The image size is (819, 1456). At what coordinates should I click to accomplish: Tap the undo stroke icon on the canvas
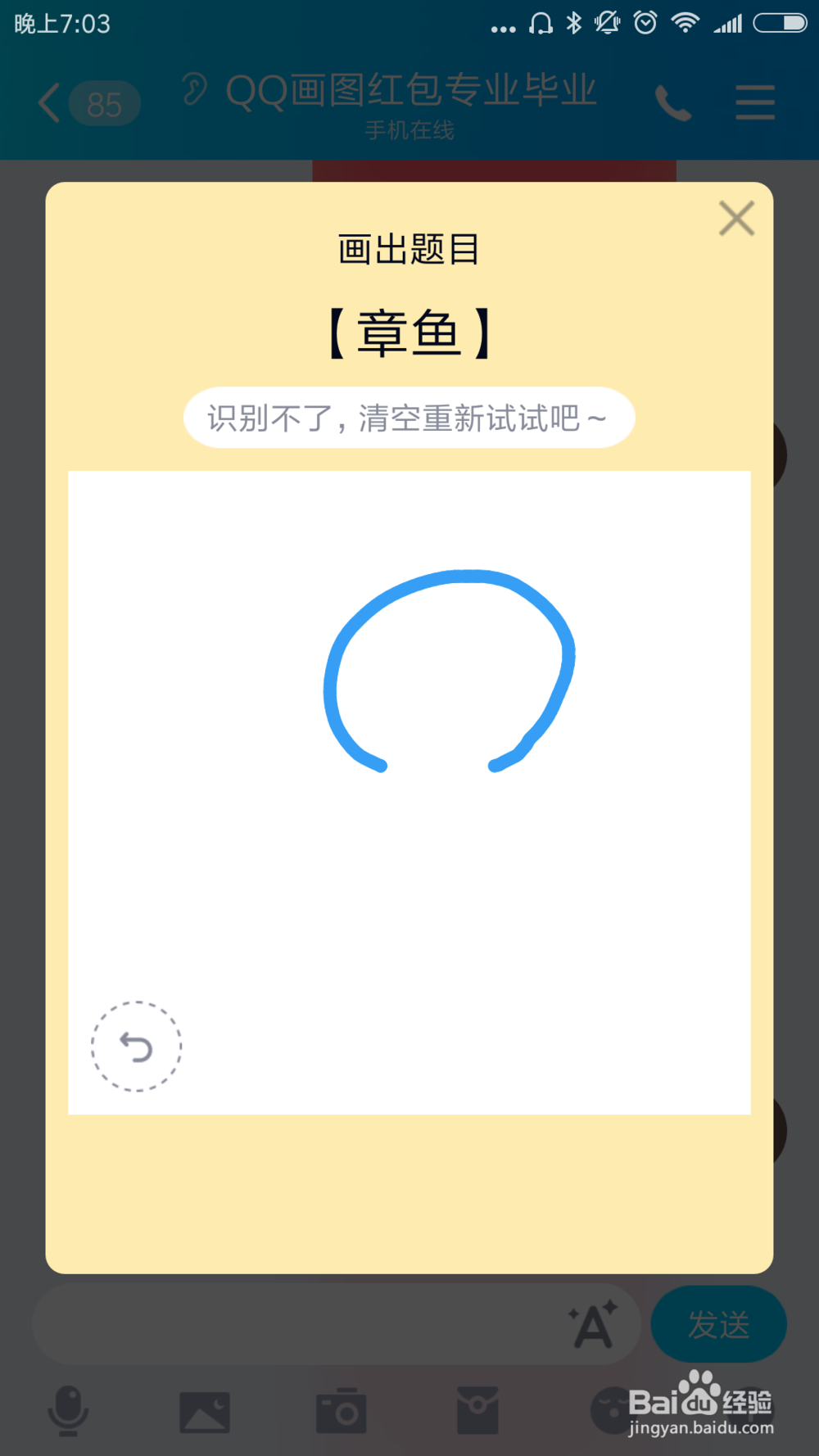(136, 1047)
